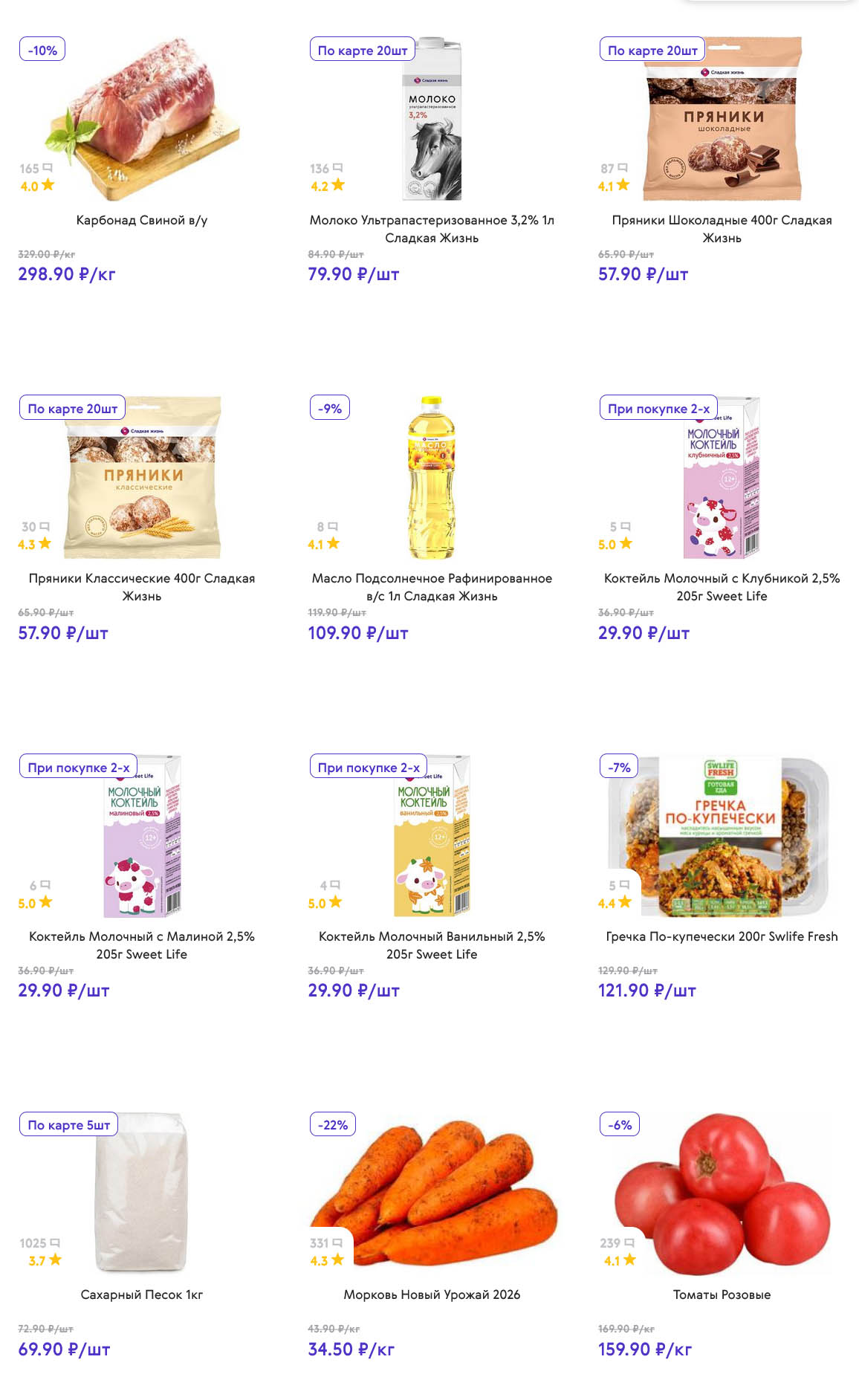
Task: Select Масло Подсолнечное Рафинированное 1л
Action: [x=432, y=587]
